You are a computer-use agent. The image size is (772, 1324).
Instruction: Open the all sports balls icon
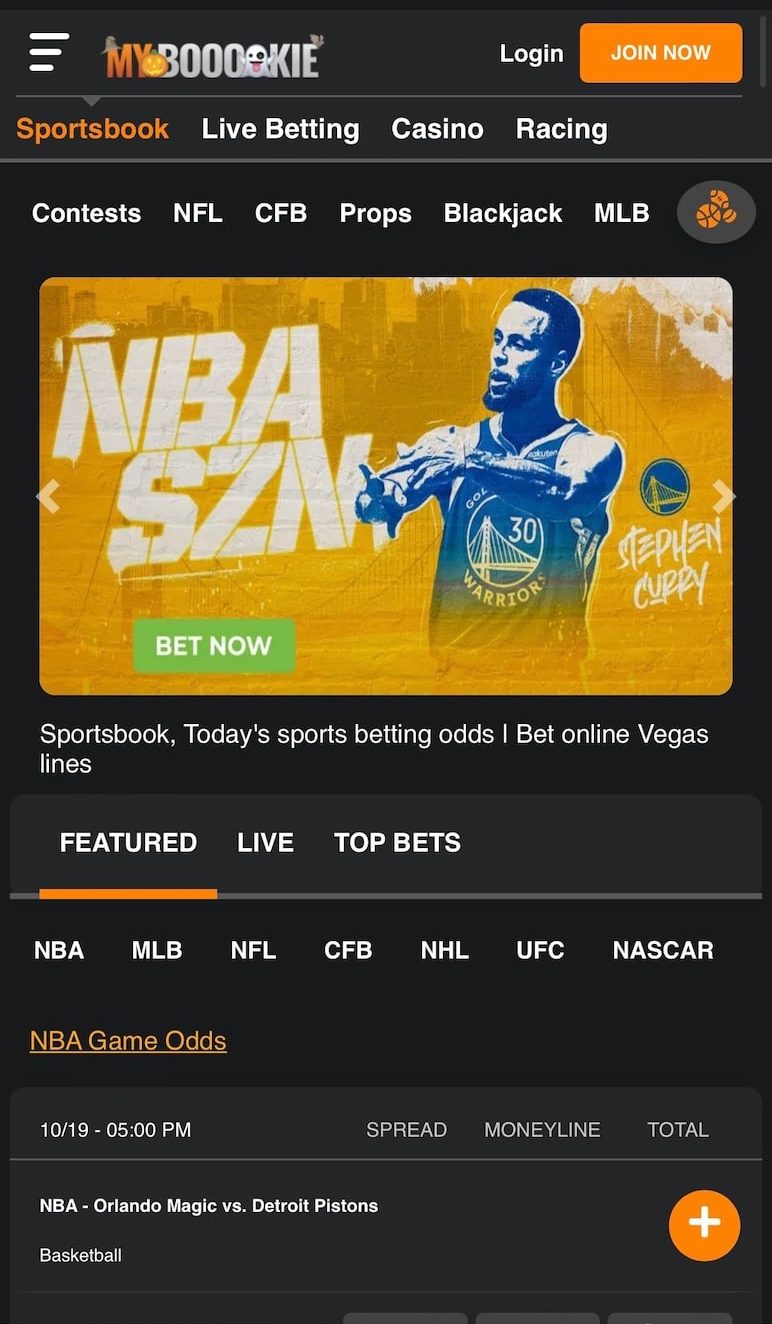coord(716,212)
